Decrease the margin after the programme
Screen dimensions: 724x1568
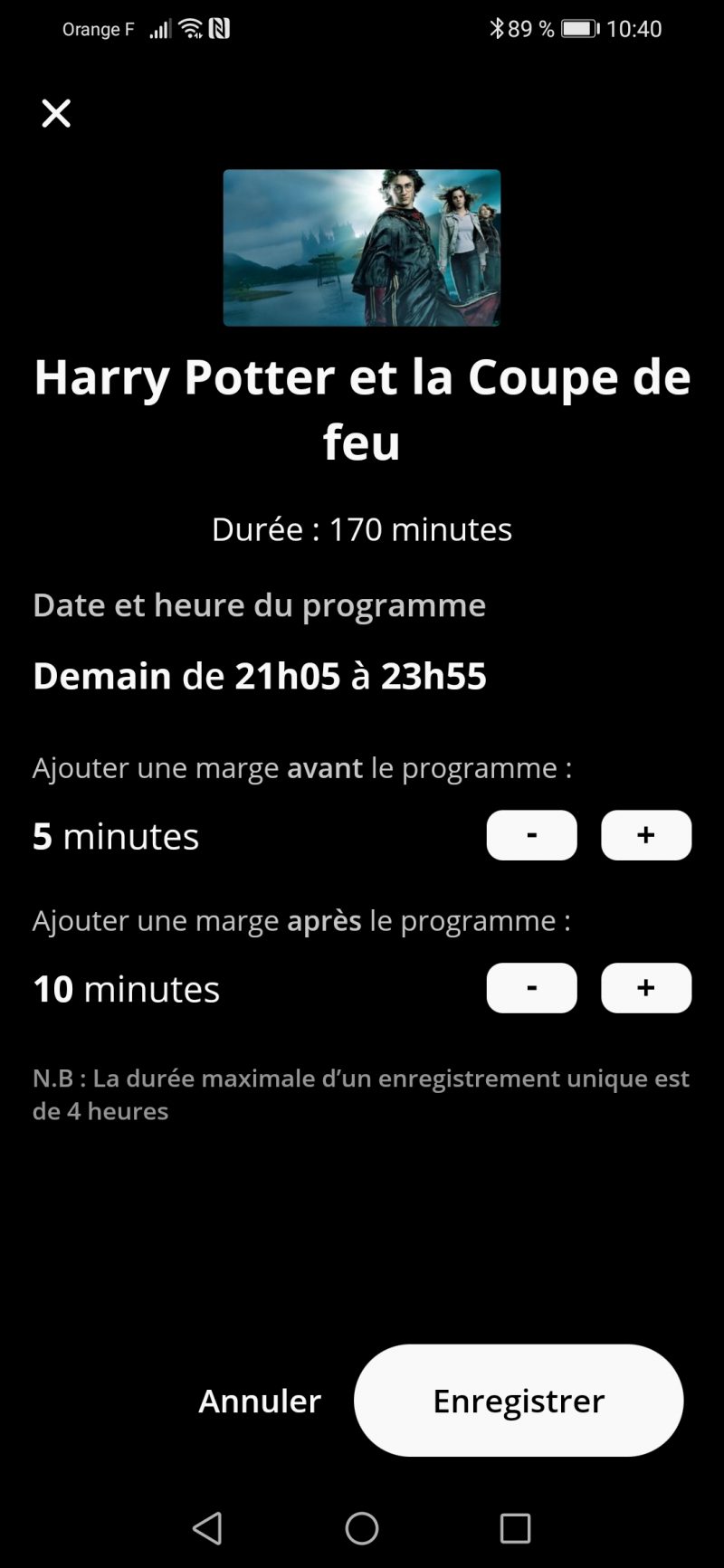(x=531, y=988)
